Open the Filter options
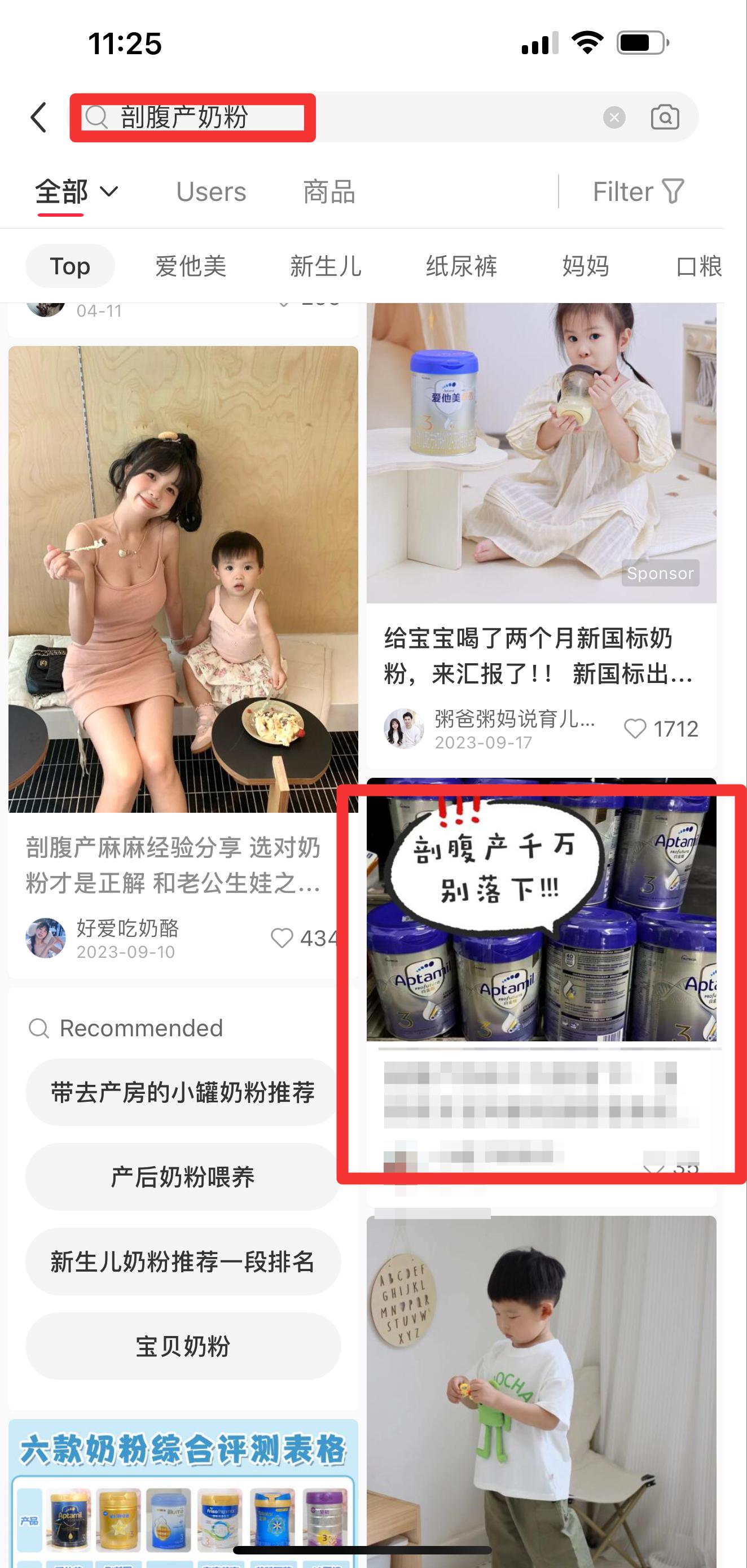 638,192
